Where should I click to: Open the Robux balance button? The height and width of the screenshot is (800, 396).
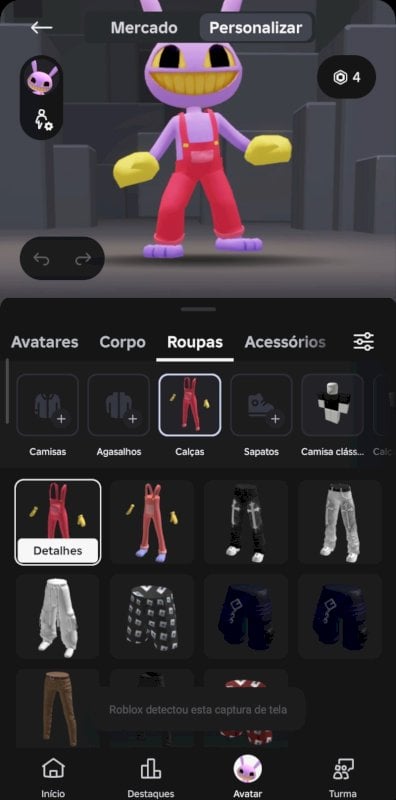346,78
